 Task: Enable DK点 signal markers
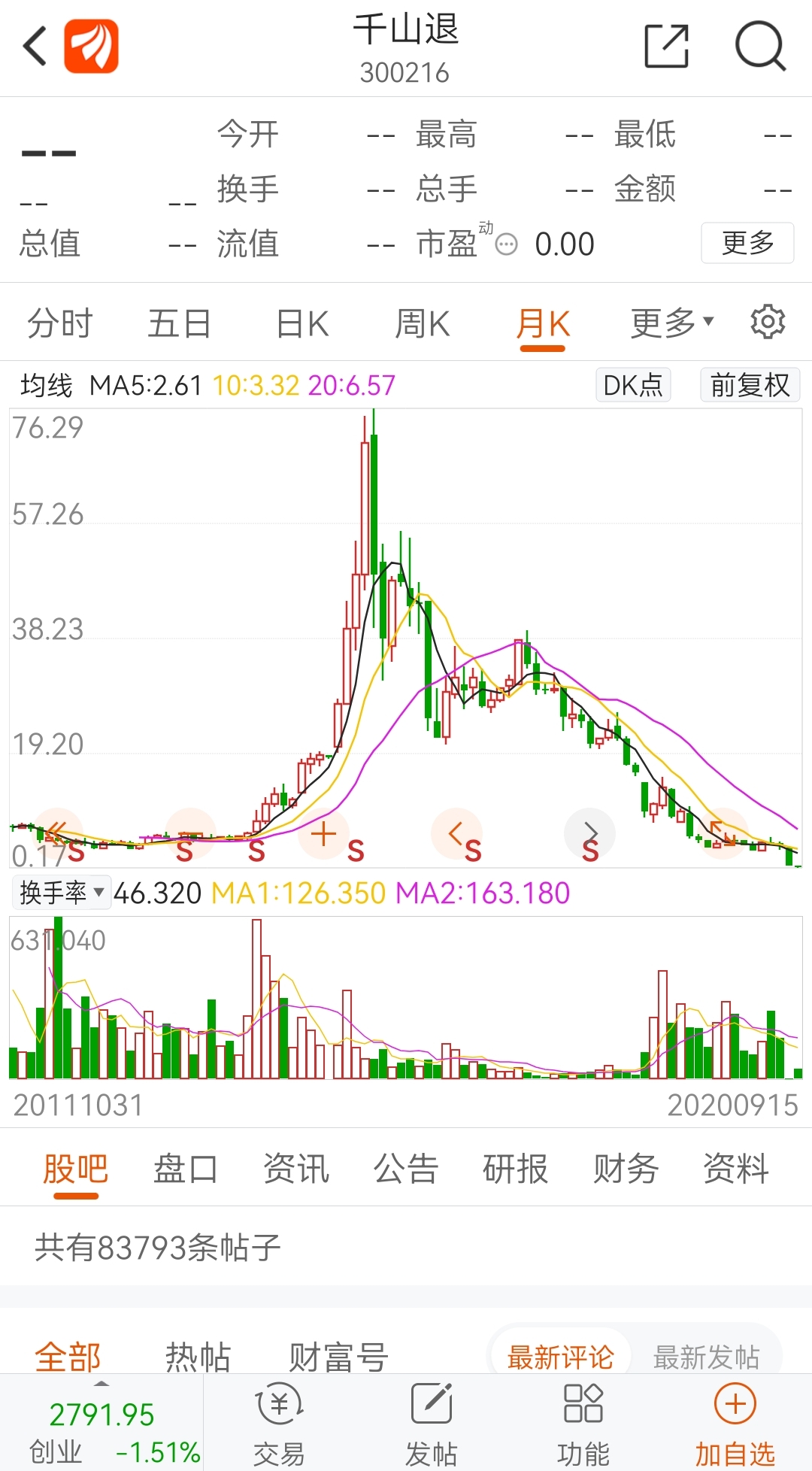(x=633, y=384)
